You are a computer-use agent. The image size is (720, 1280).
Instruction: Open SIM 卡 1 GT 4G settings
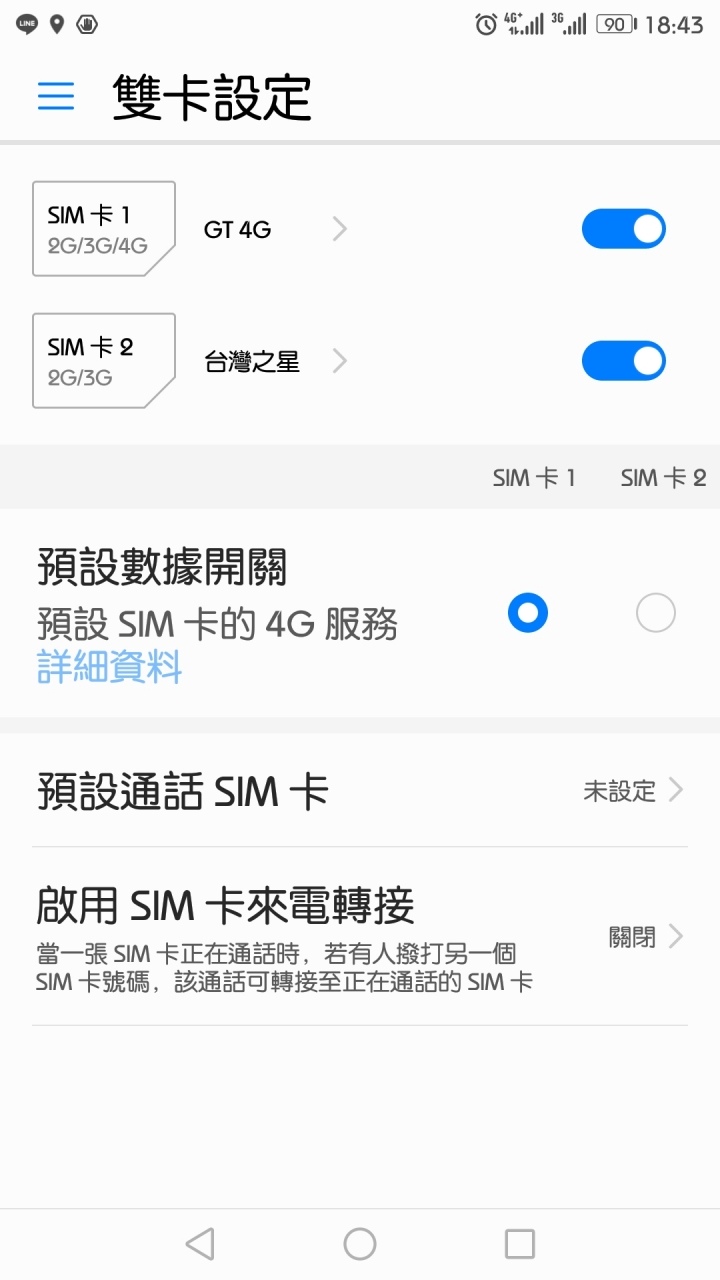270,230
